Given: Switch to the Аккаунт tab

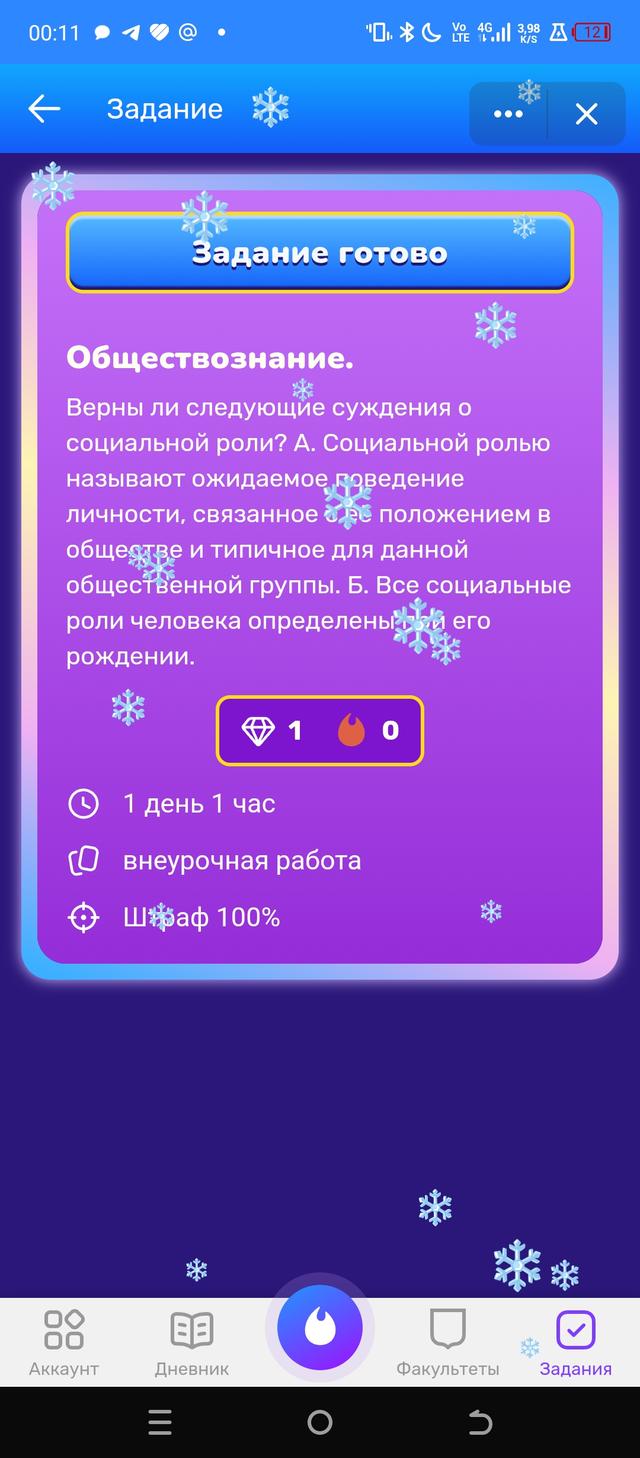Looking at the screenshot, I should (64, 1343).
